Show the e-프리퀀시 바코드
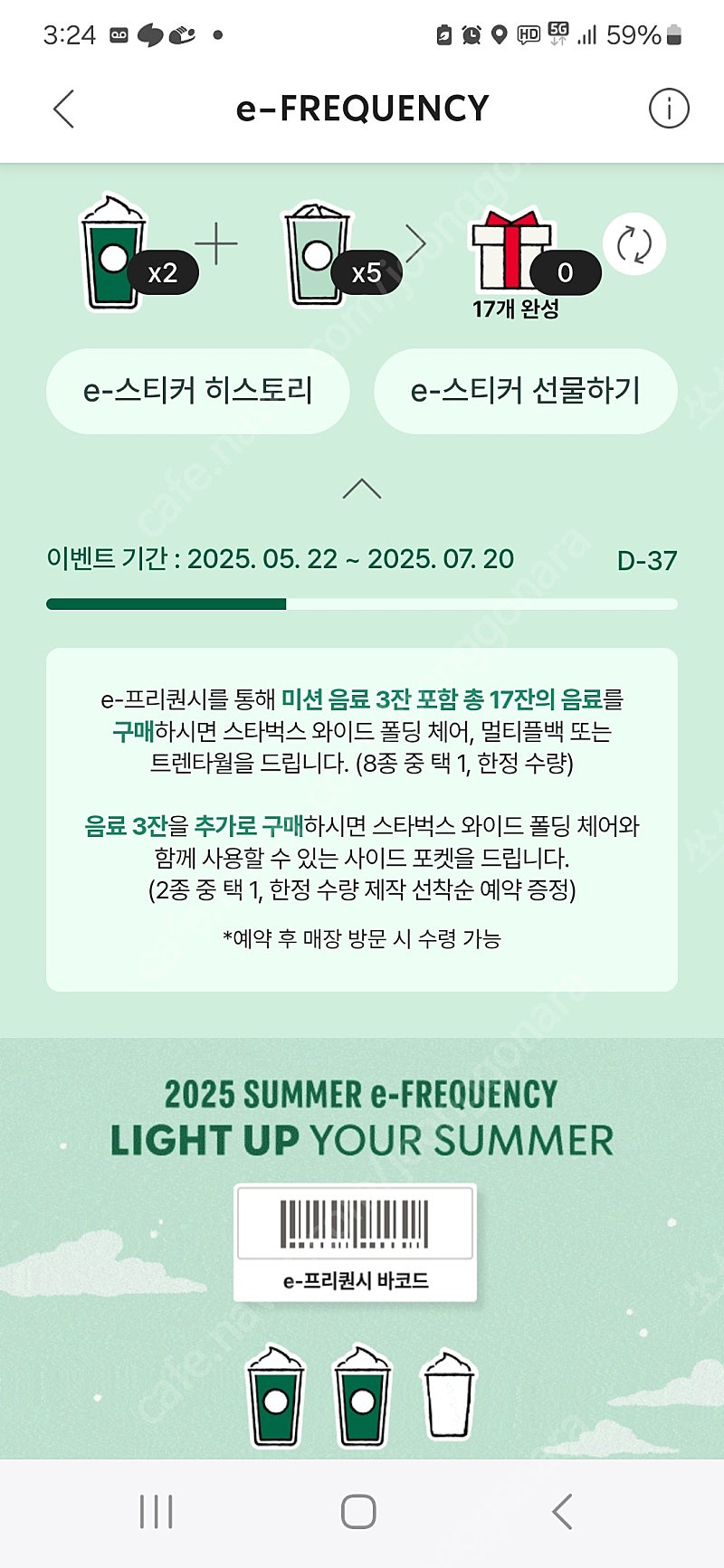Viewport: 724px width, 1568px height. [x=355, y=1242]
